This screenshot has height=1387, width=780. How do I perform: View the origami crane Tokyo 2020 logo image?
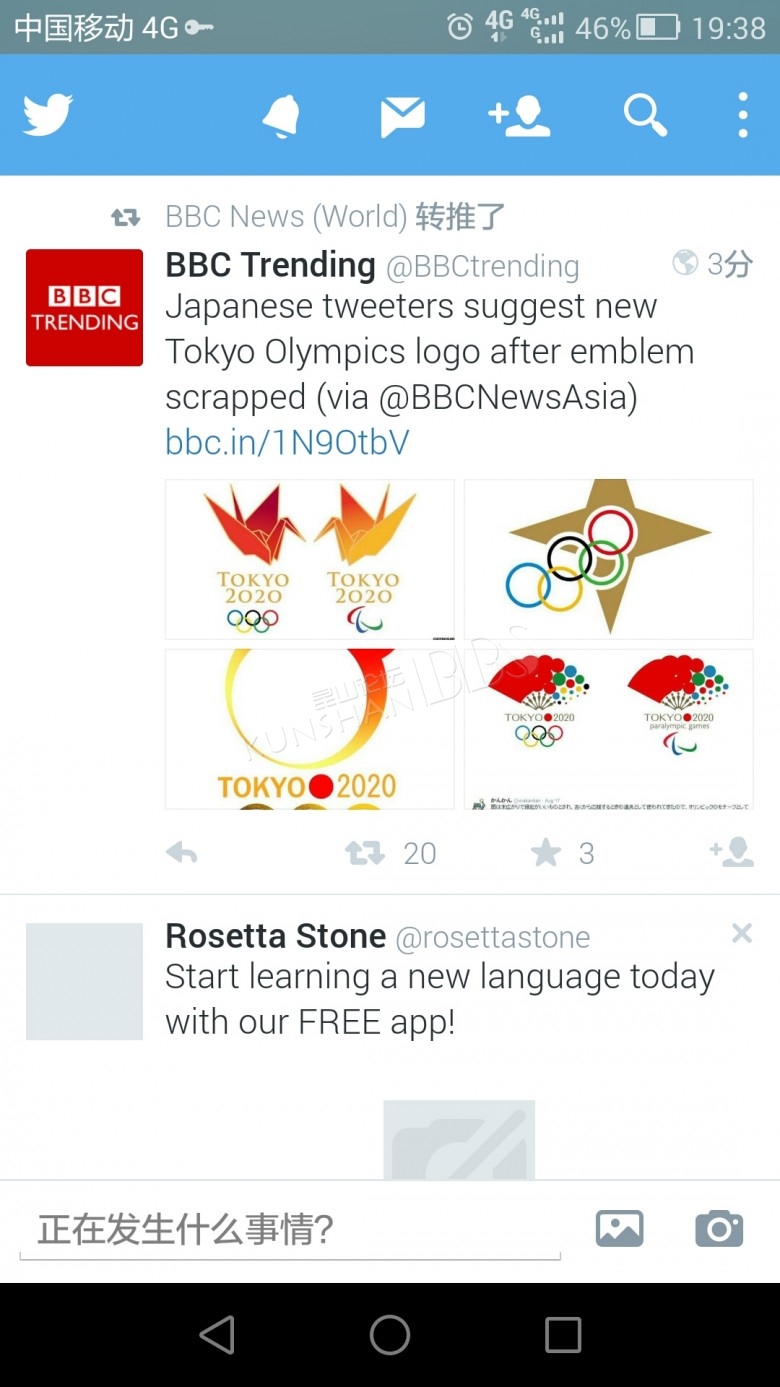(309, 559)
